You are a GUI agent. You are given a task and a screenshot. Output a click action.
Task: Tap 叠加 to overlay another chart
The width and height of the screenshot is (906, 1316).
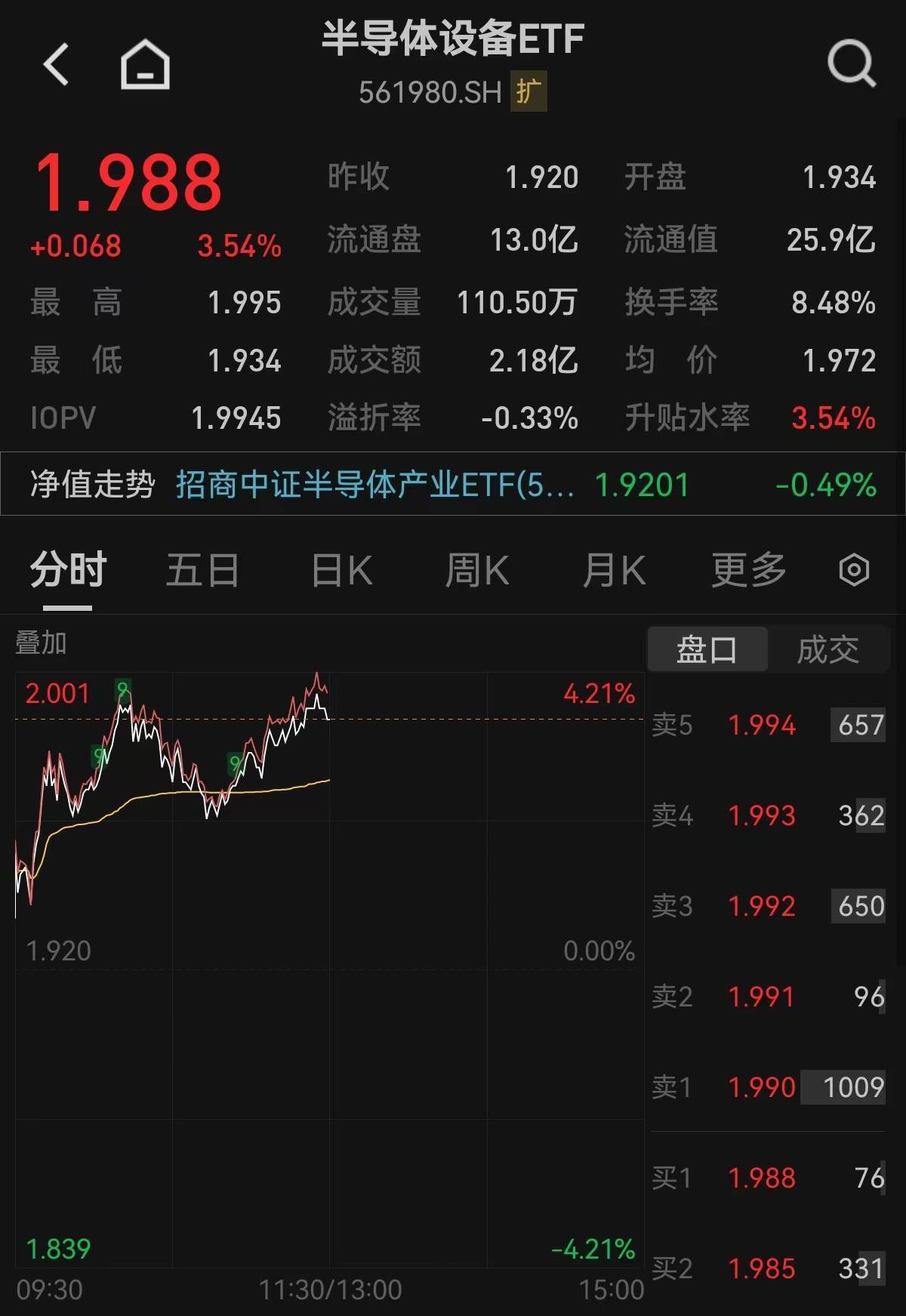coord(41,643)
